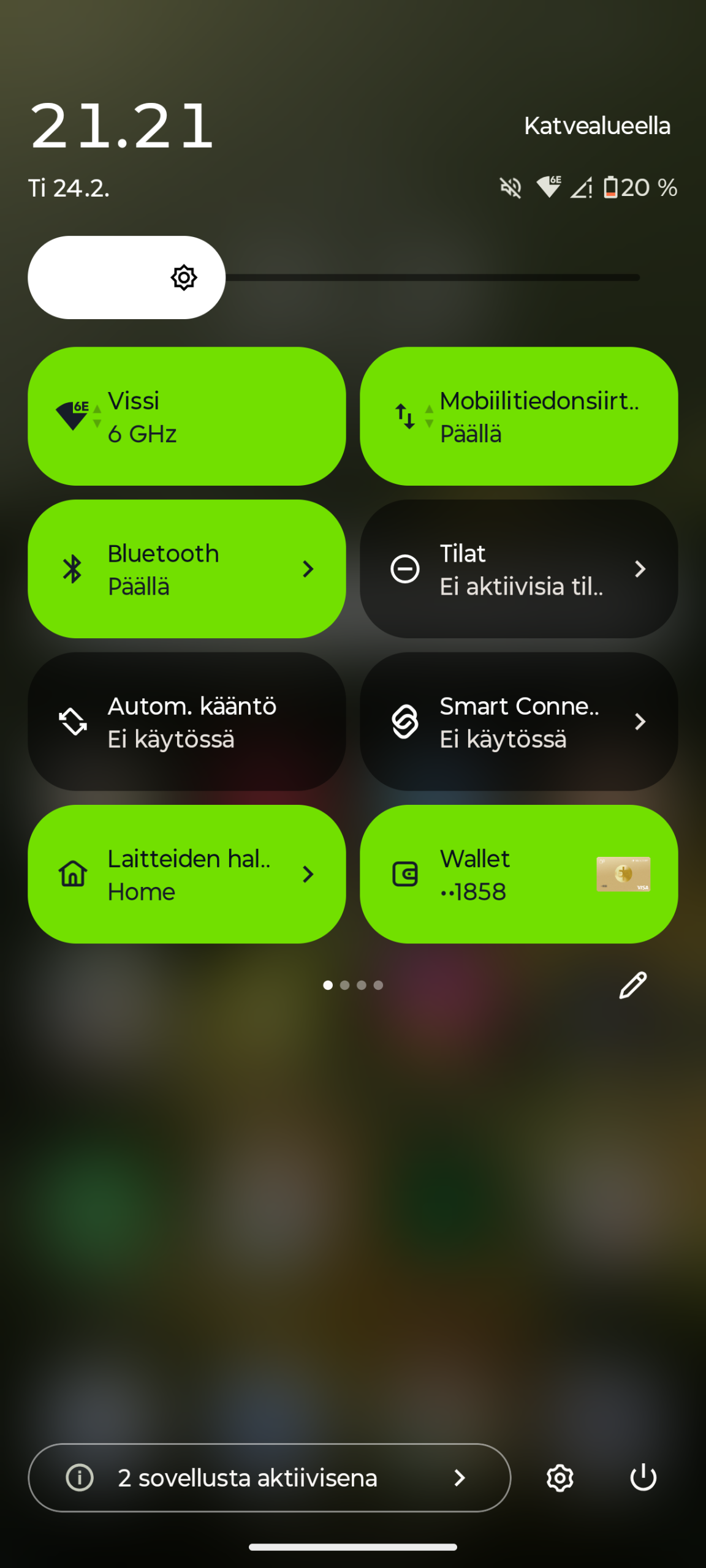
Task: Open the Tilat modes tile
Action: (518, 569)
